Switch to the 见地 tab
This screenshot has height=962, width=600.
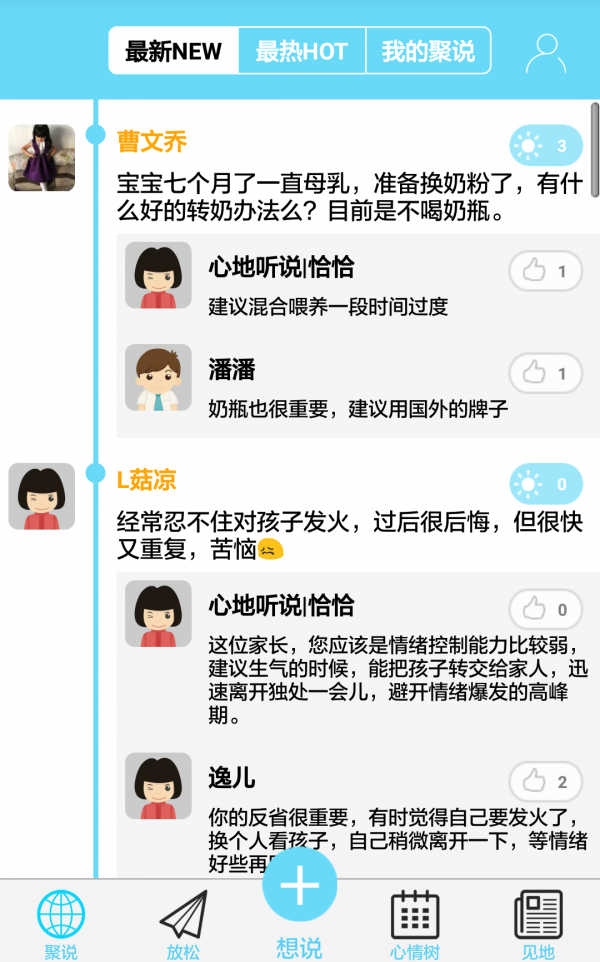click(x=538, y=924)
